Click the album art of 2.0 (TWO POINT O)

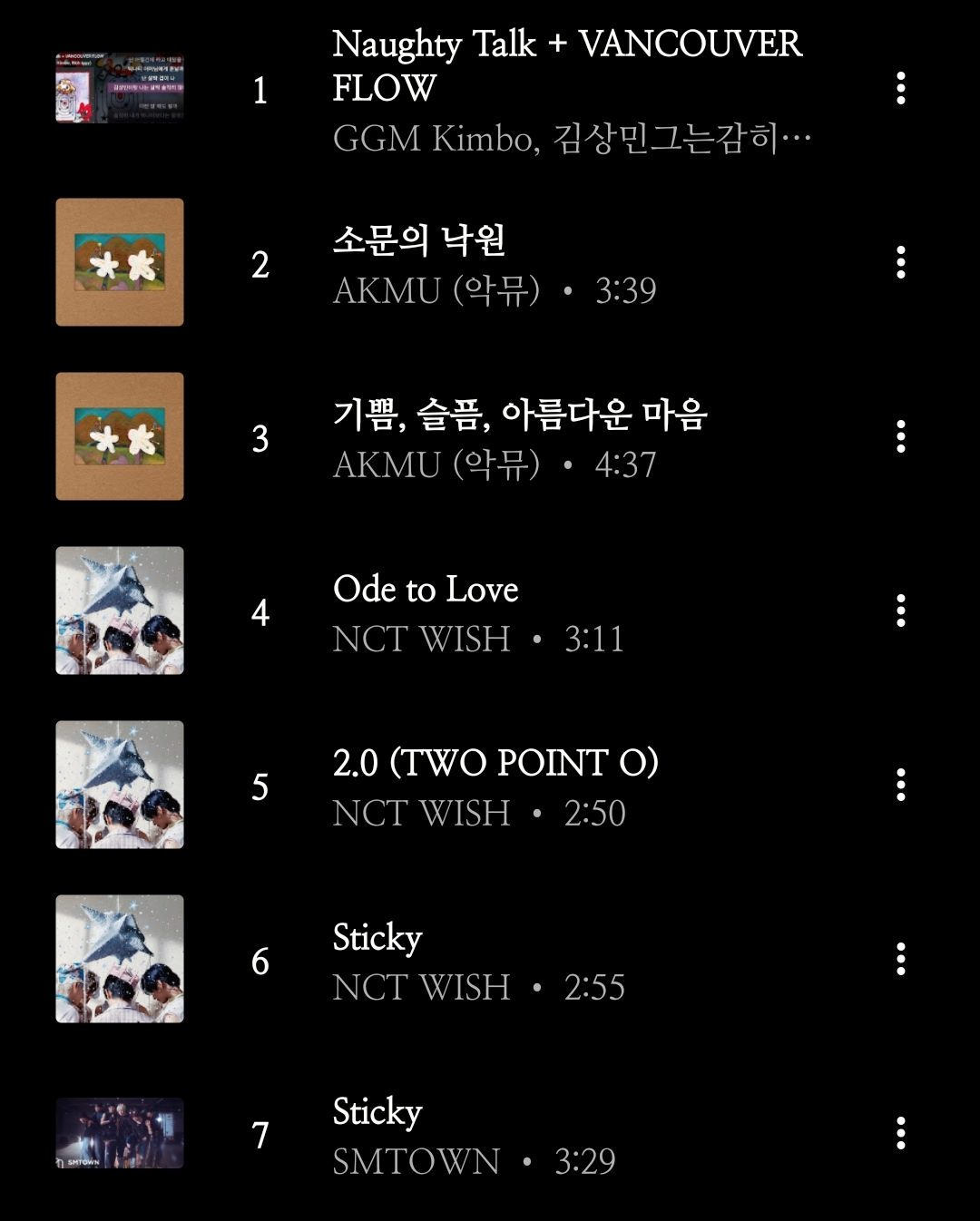[x=120, y=784]
